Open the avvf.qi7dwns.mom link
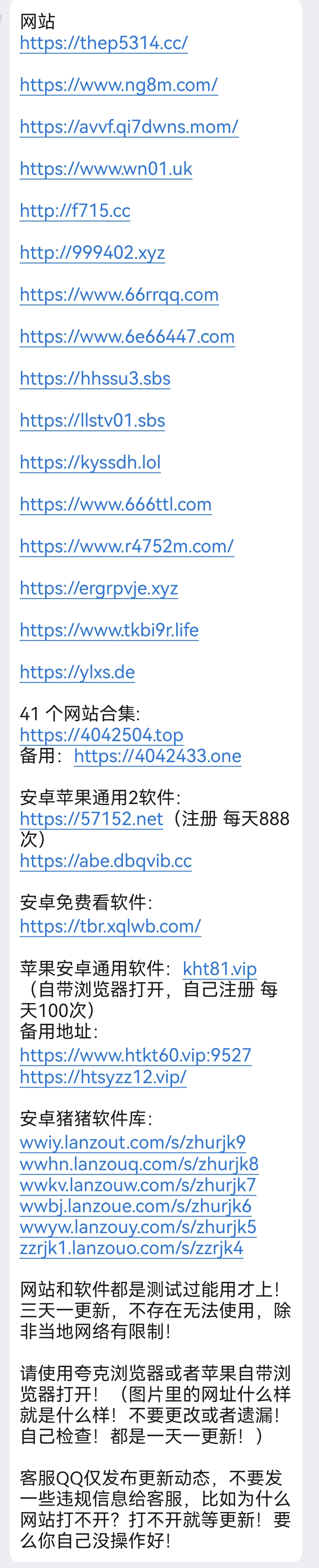The height and width of the screenshot is (1568, 319). 129,127
